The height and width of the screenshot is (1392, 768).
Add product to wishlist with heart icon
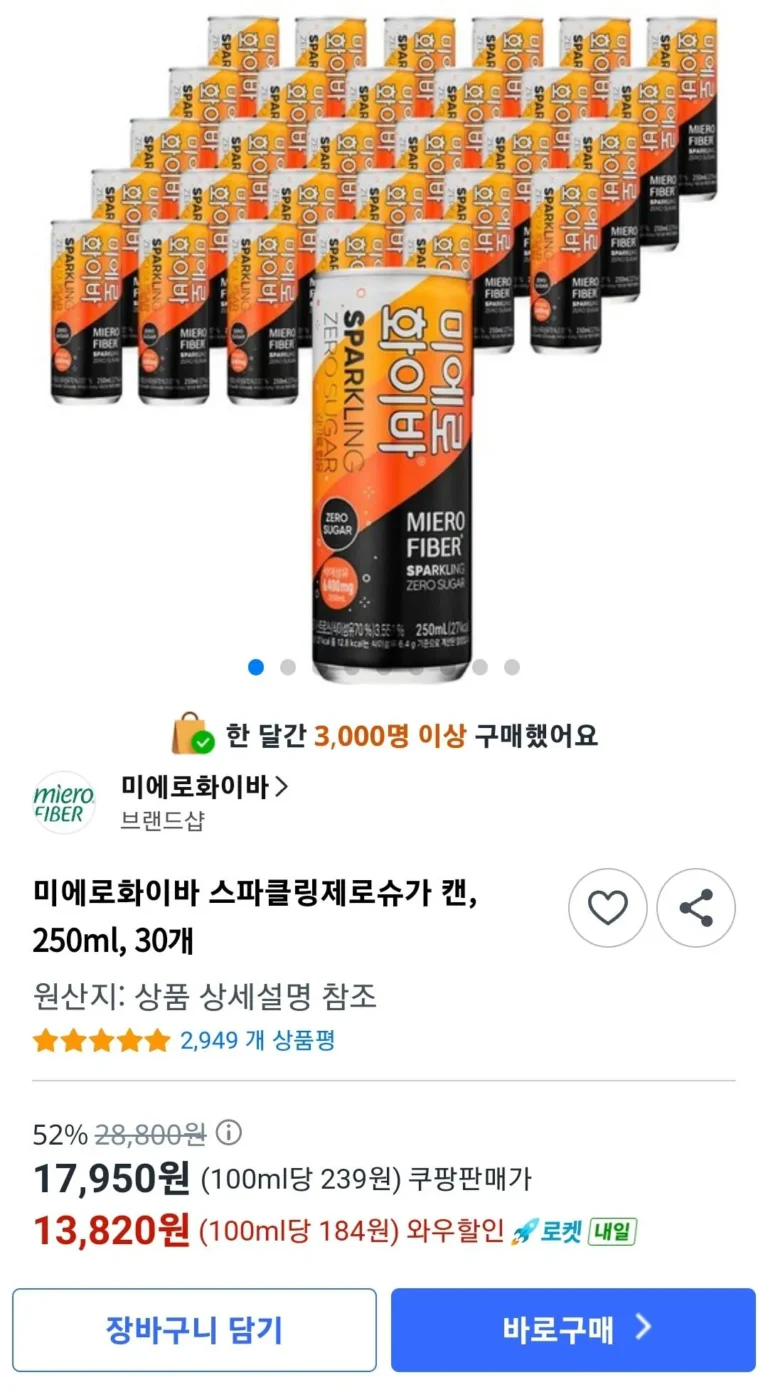pyautogui.click(x=607, y=908)
